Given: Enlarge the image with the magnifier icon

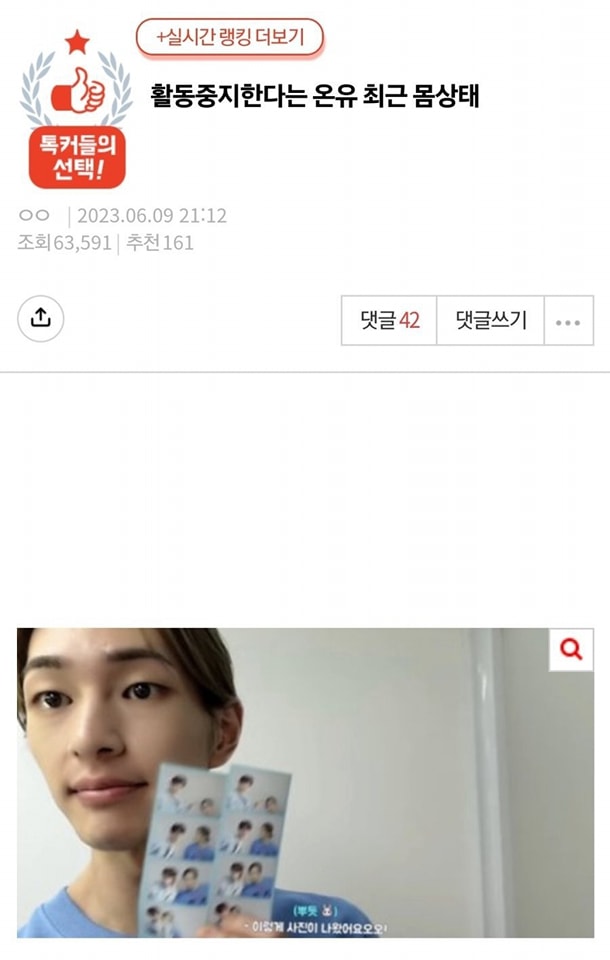Looking at the screenshot, I should point(571,650).
